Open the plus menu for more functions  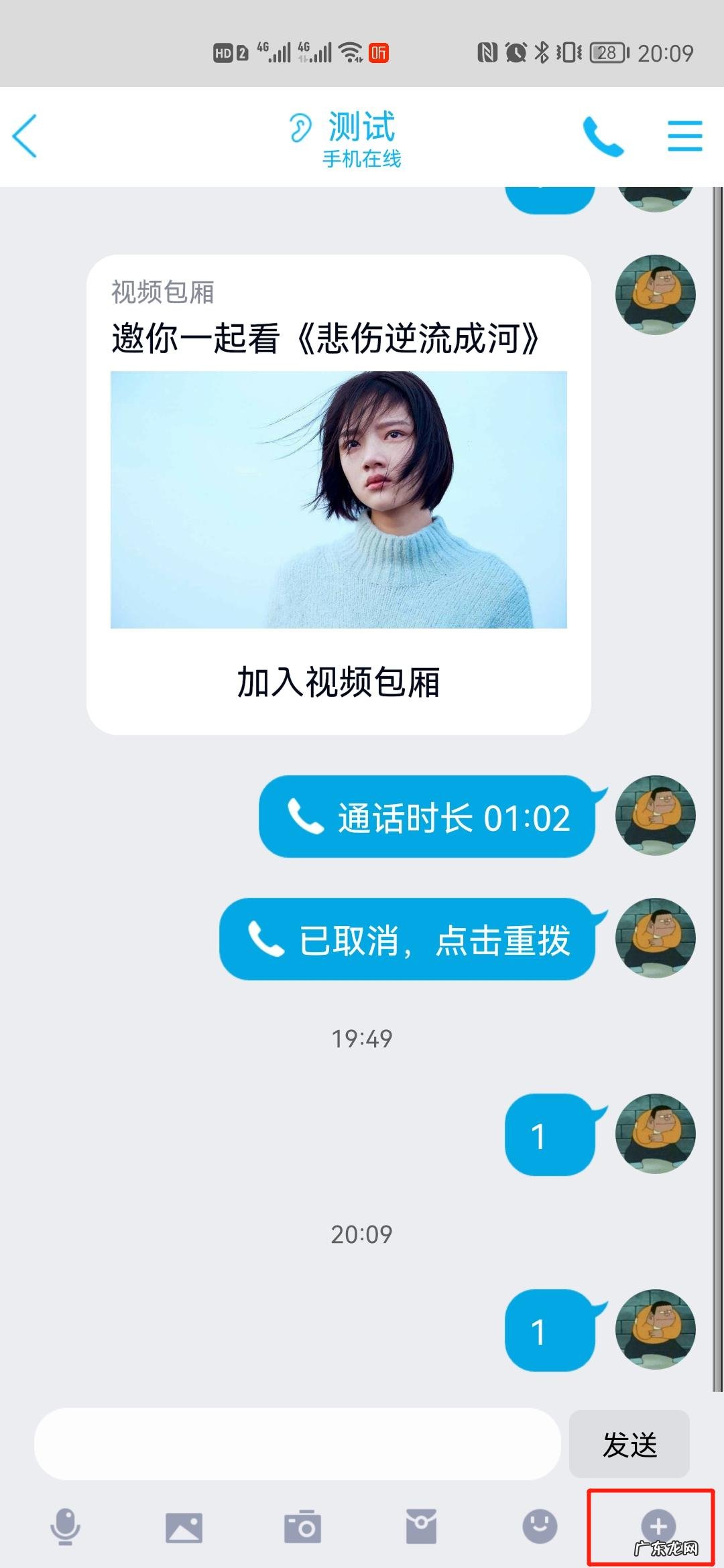click(658, 1527)
